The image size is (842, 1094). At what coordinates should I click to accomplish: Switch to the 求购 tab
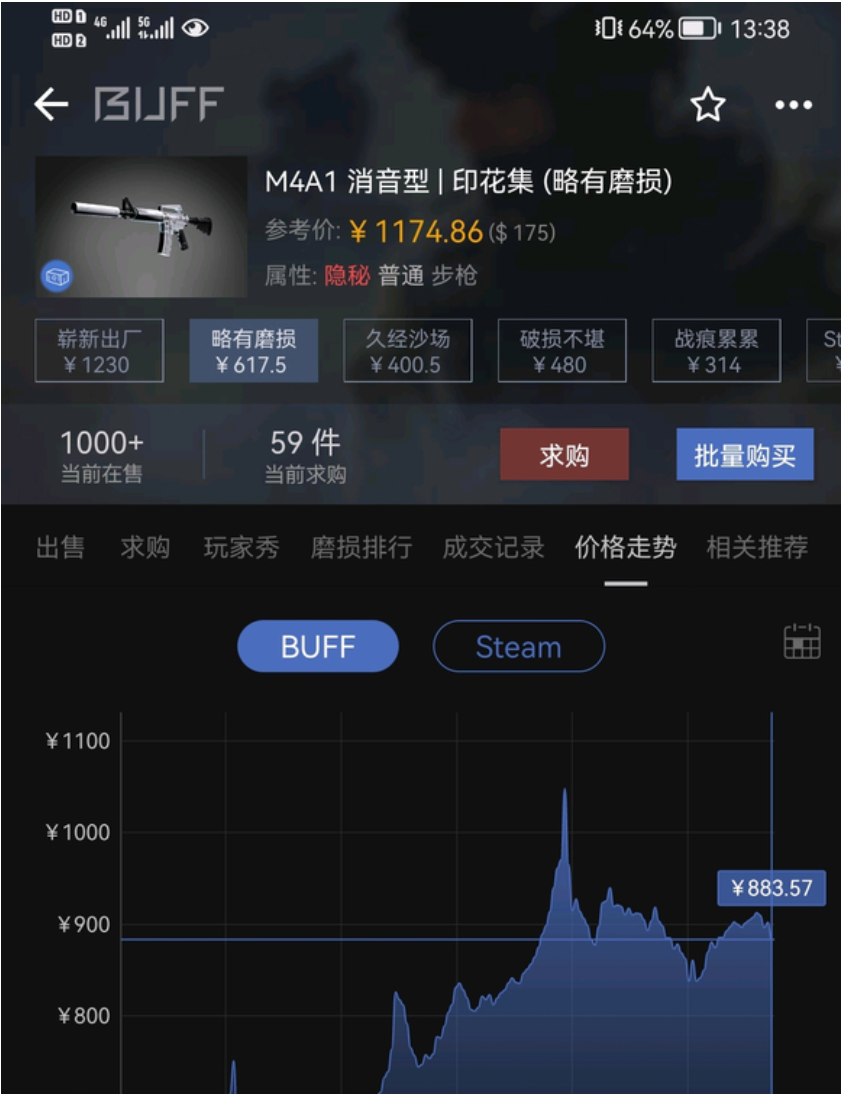tap(144, 547)
